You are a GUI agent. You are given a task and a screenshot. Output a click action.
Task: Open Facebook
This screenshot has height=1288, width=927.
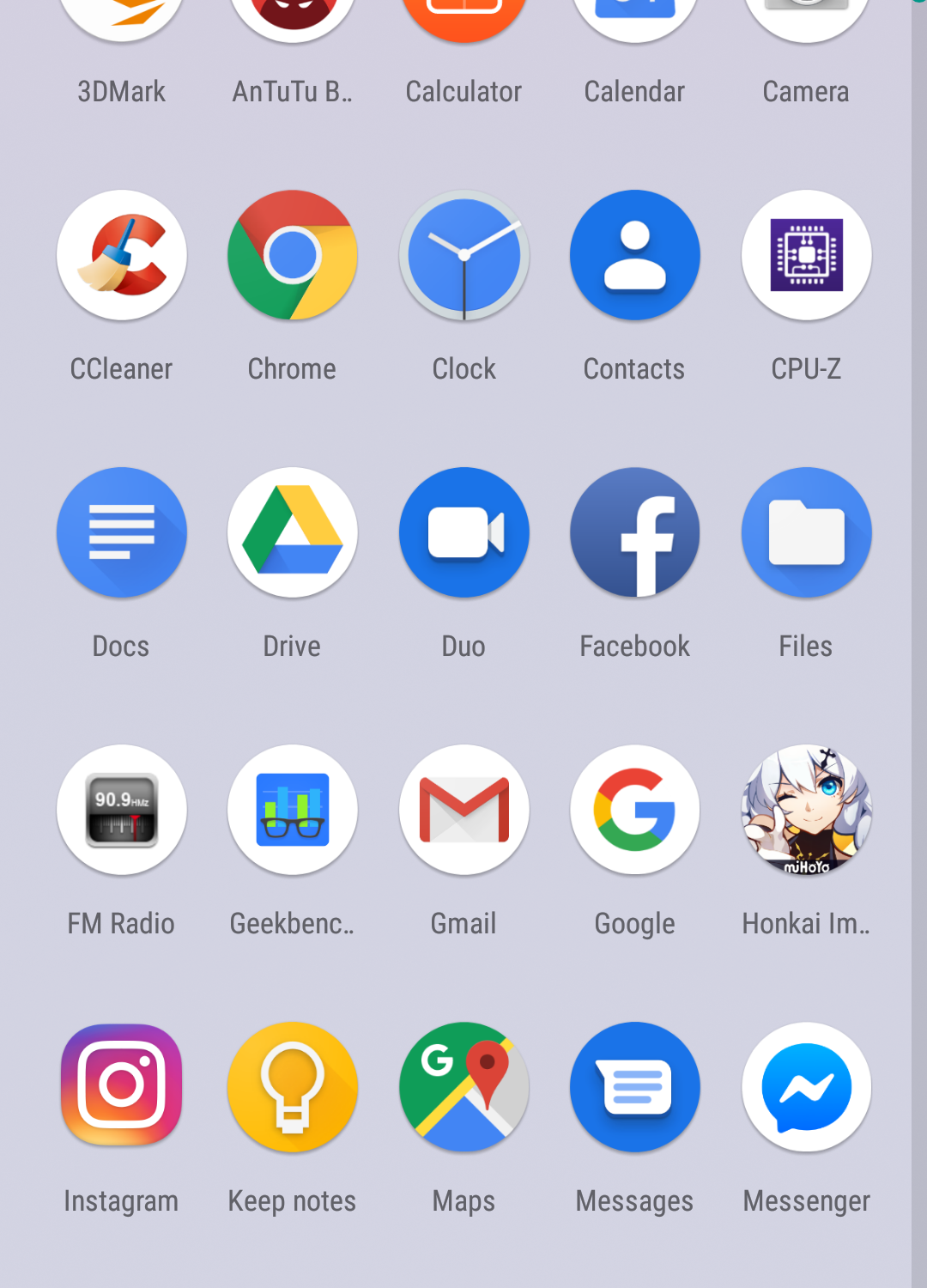pyautogui.click(x=635, y=532)
